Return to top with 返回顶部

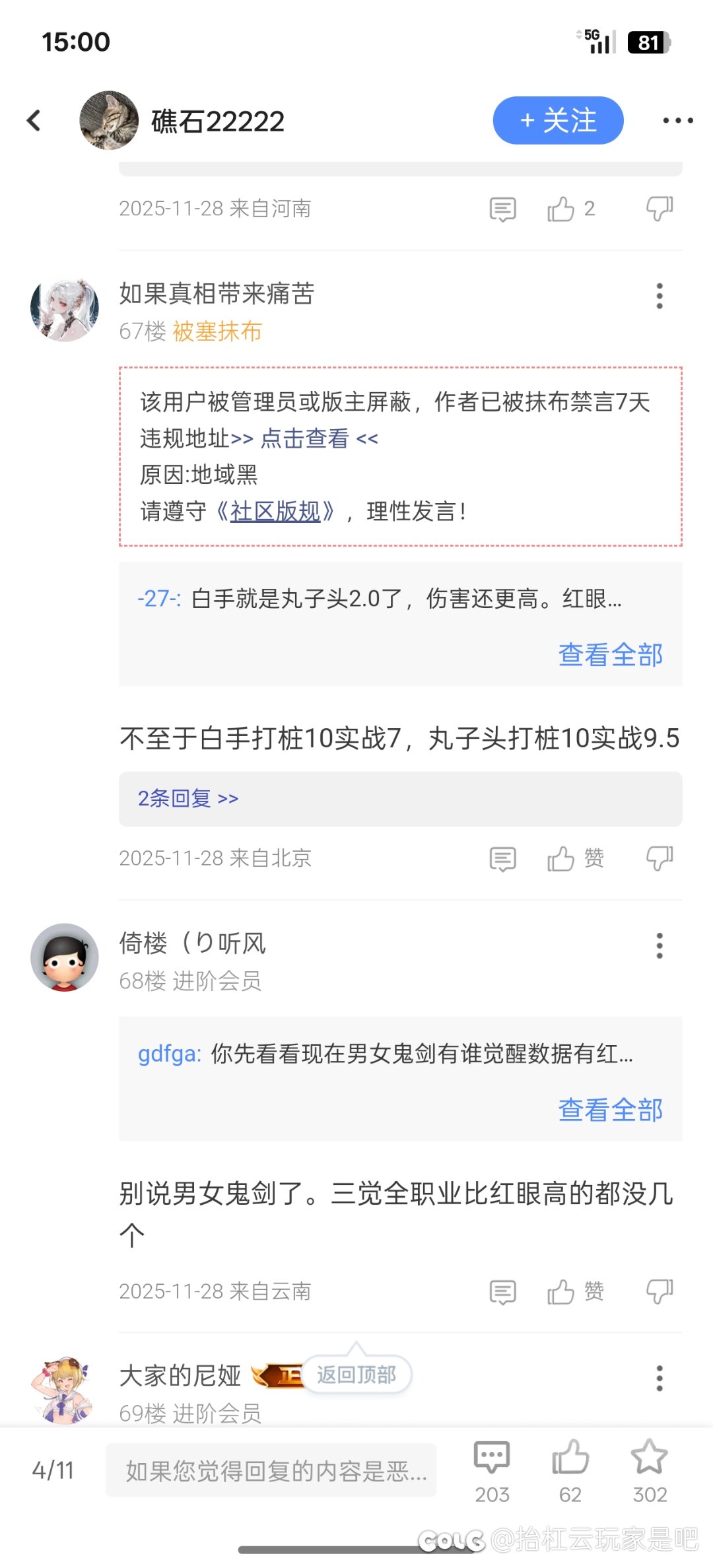[356, 1375]
